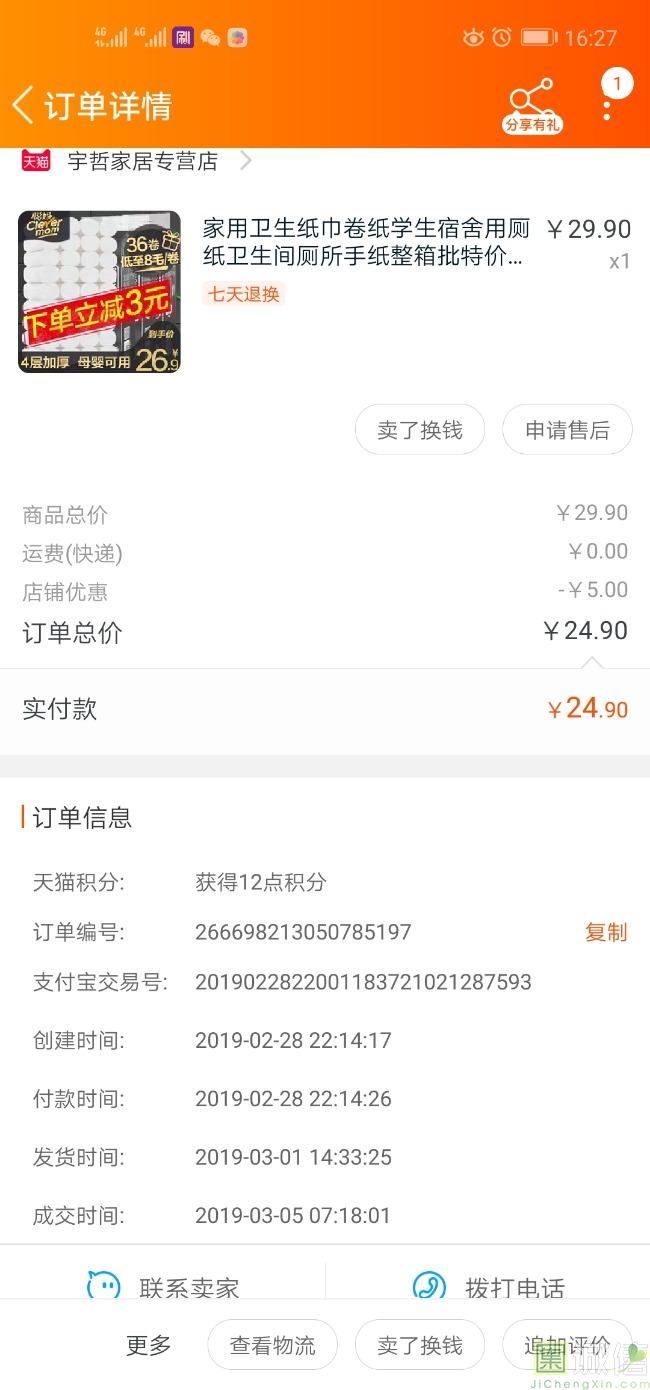Tap 卖了换钱 next to 申请售后
The width and height of the screenshot is (650, 1390).
tap(420, 430)
